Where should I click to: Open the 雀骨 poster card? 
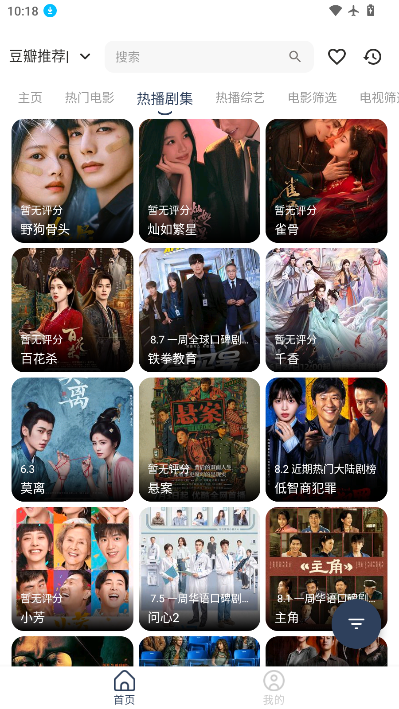pos(327,181)
